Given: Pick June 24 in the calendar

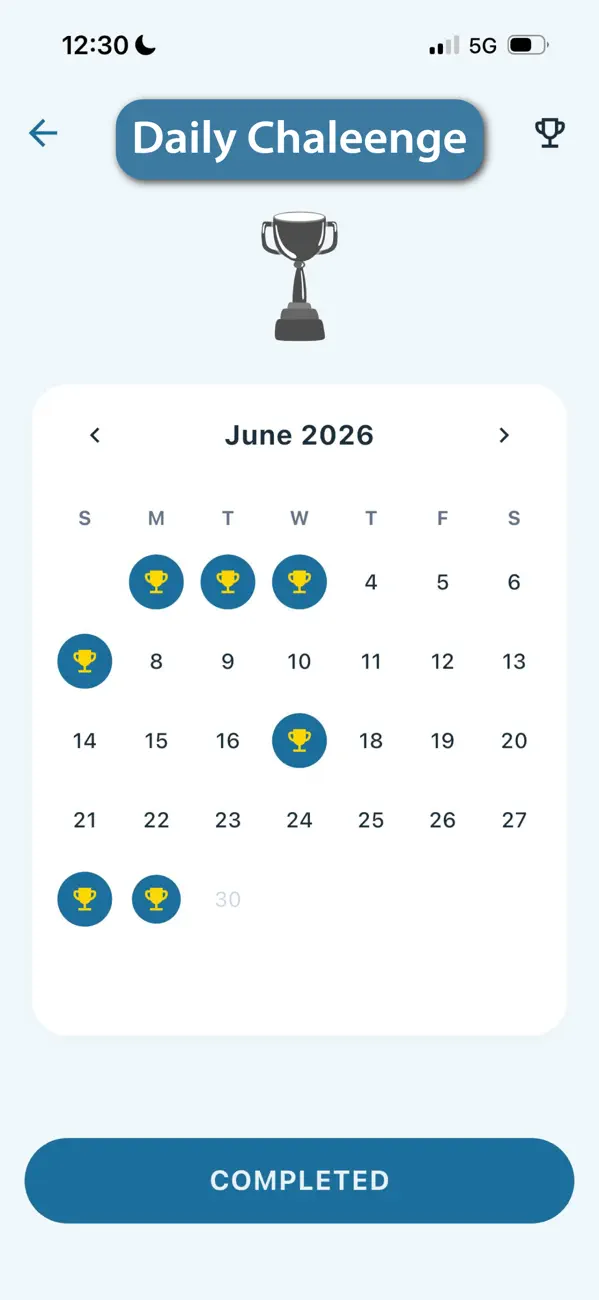Looking at the screenshot, I should (x=299, y=820).
